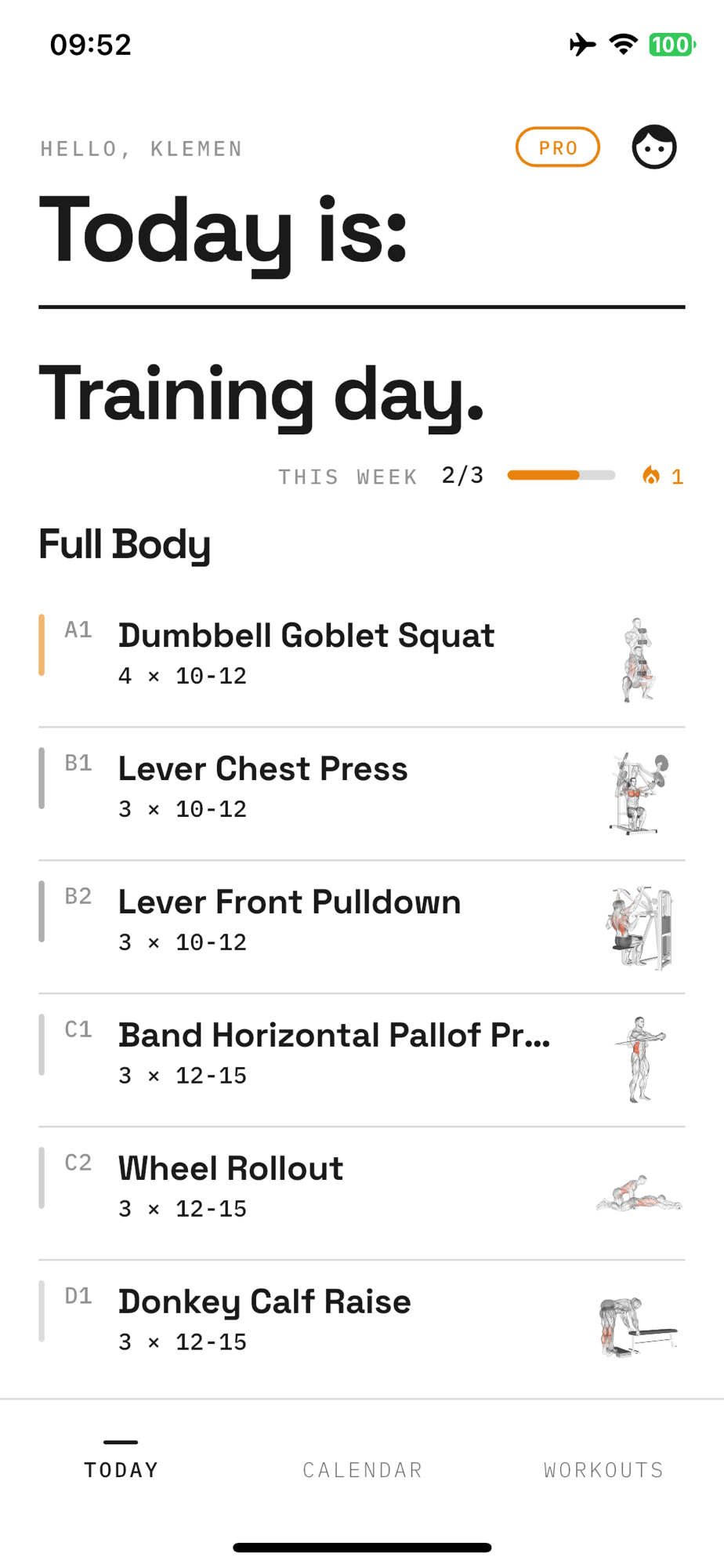
Task: Tap the PRO badge button
Action: (558, 147)
